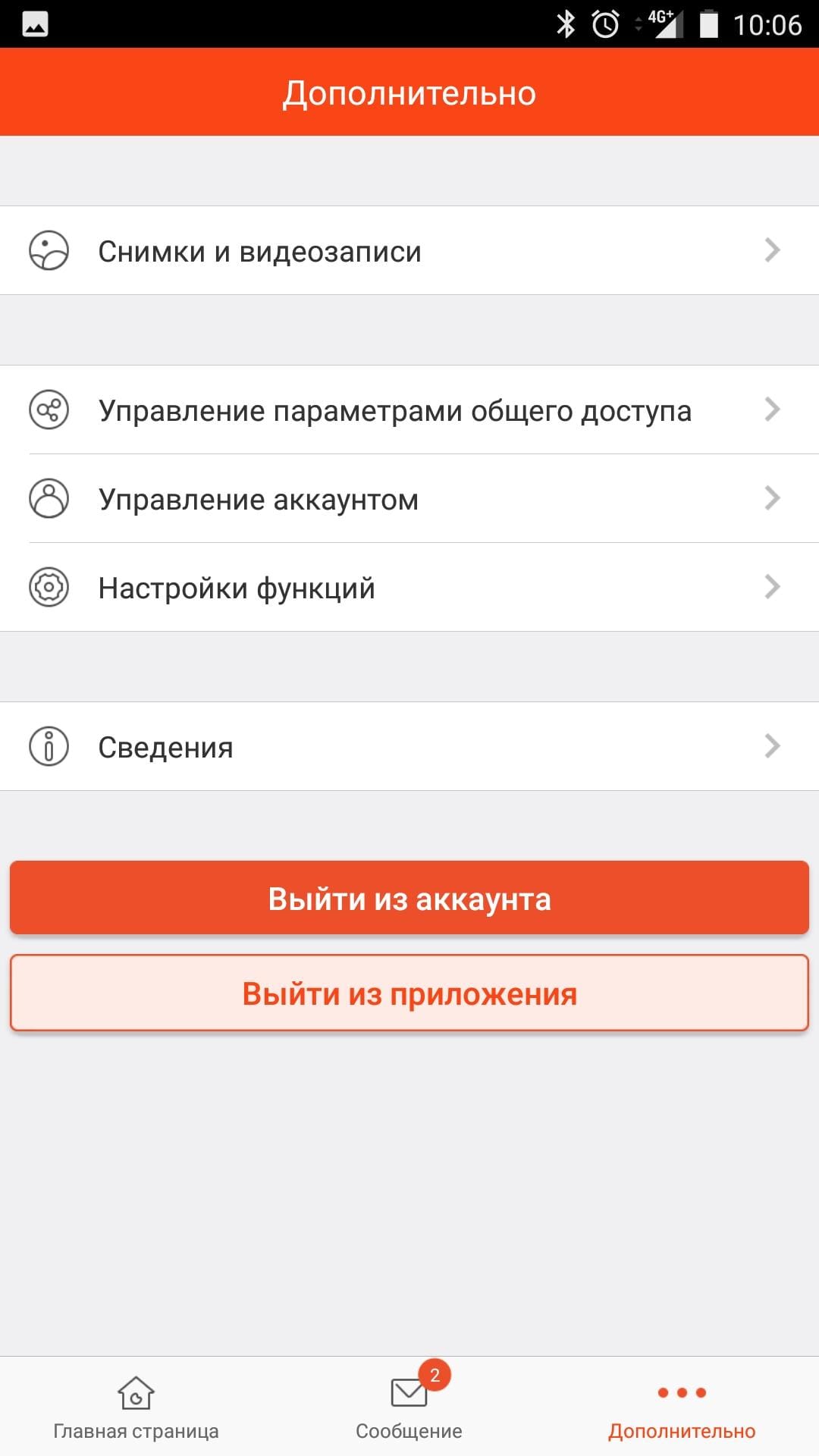
Task: Switch to the 'Сообщение' tab
Action: (x=408, y=1410)
